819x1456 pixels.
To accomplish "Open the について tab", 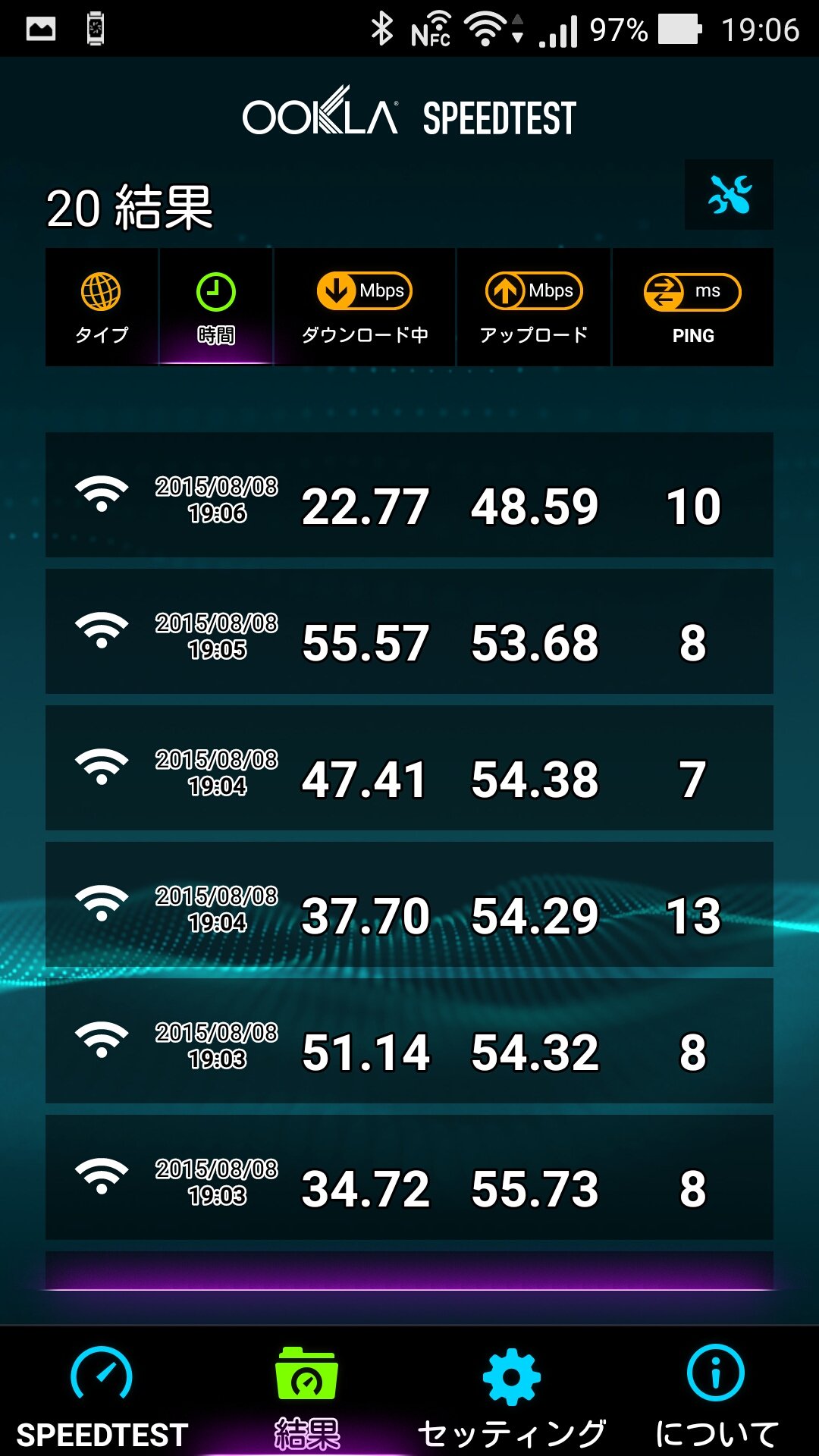I will coord(716,1395).
